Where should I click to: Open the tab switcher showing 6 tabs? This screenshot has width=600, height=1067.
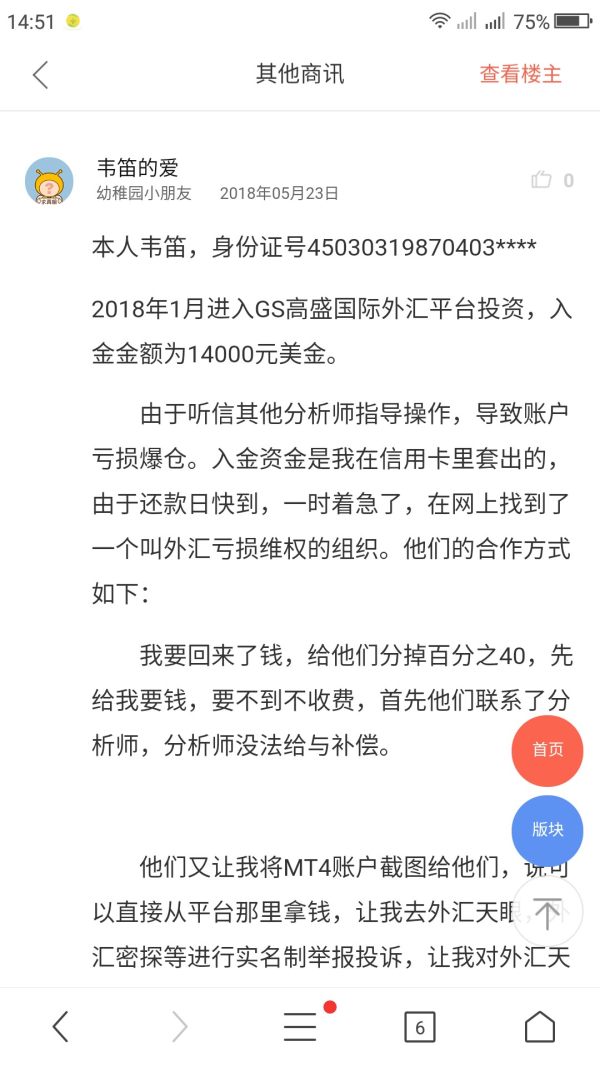[420, 1026]
